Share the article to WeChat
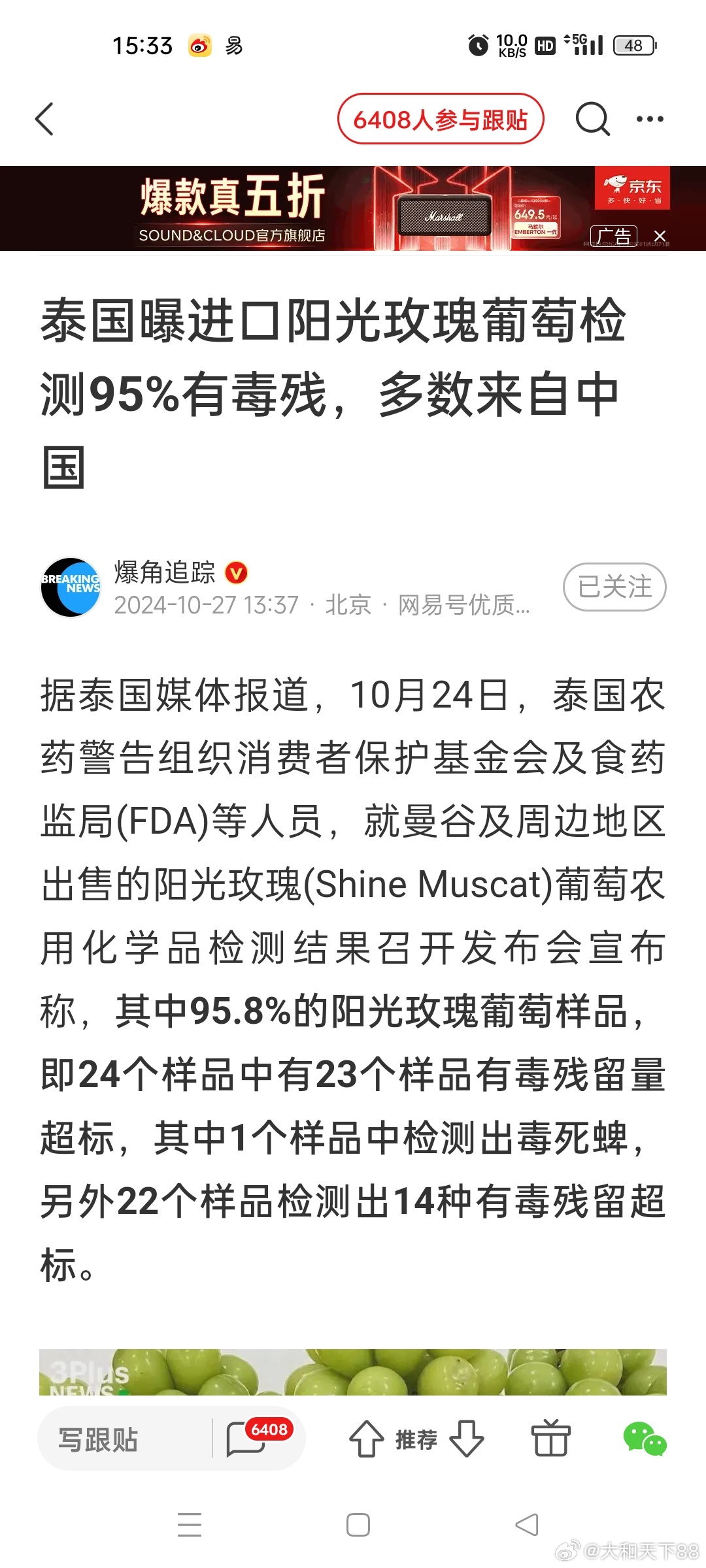This screenshot has height=1568, width=706. (x=645, y=1439)
